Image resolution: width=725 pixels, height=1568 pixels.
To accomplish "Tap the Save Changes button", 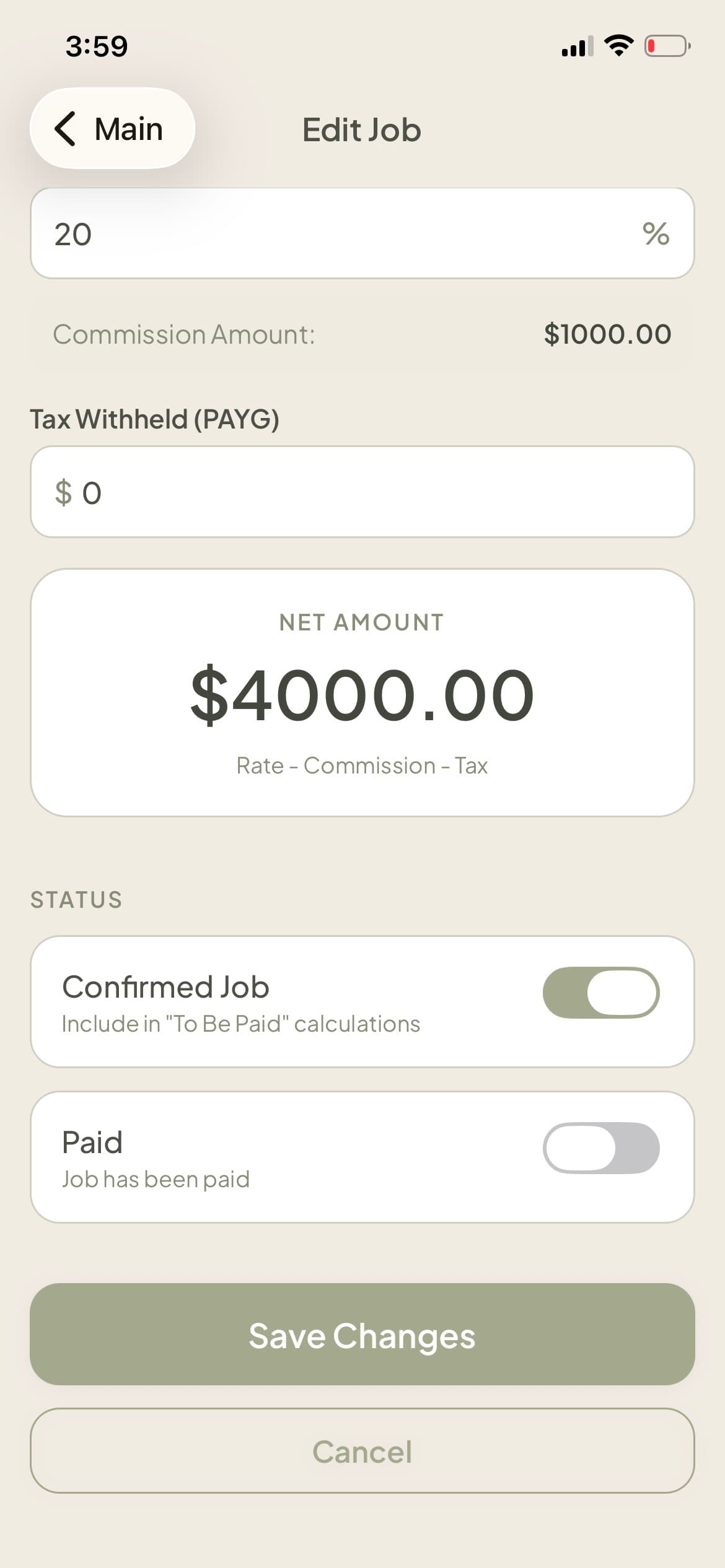I will 362,1336.
